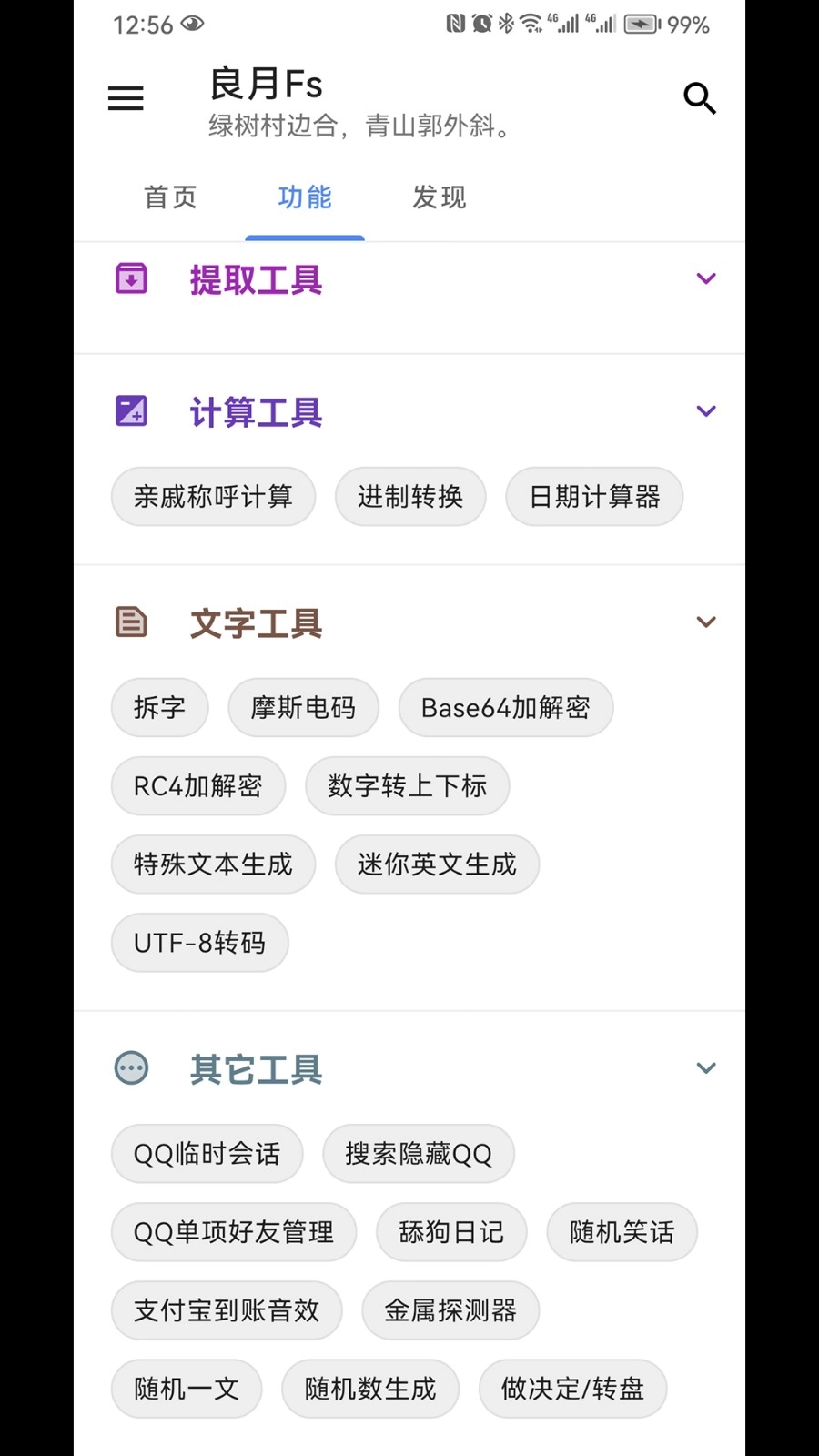Launch the 摩斯电码 Morse code tool
This screenshot has height=1456, width=819.
pos(303,707)
